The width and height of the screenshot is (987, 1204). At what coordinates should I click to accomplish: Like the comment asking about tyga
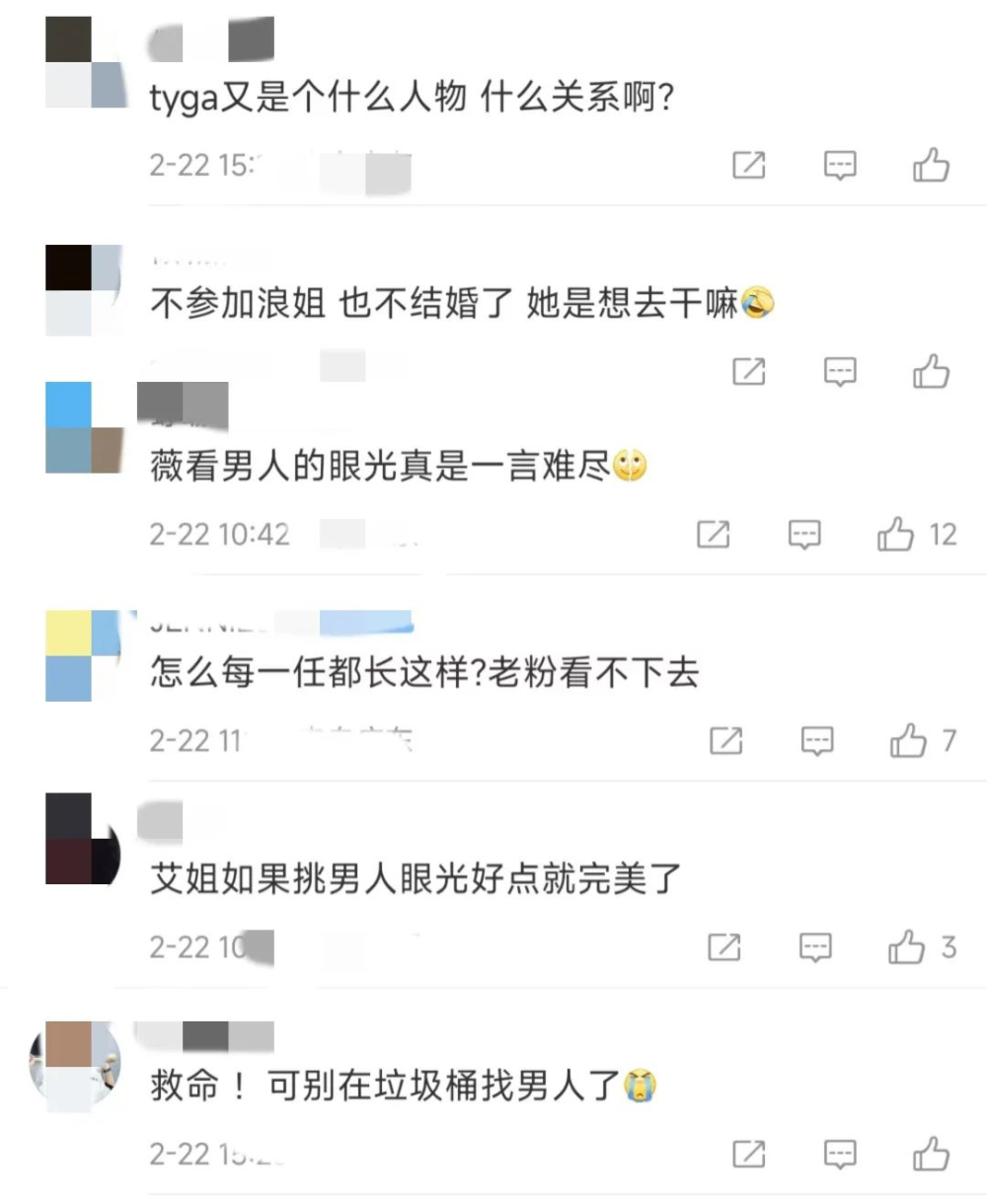click(930, 166)
